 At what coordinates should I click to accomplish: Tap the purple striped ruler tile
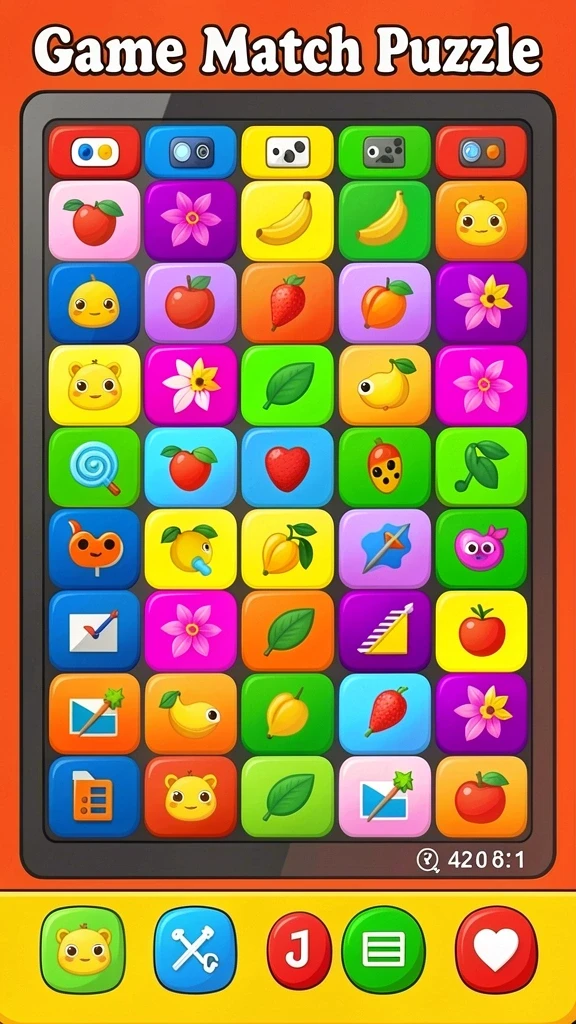[x=384, y=631]
